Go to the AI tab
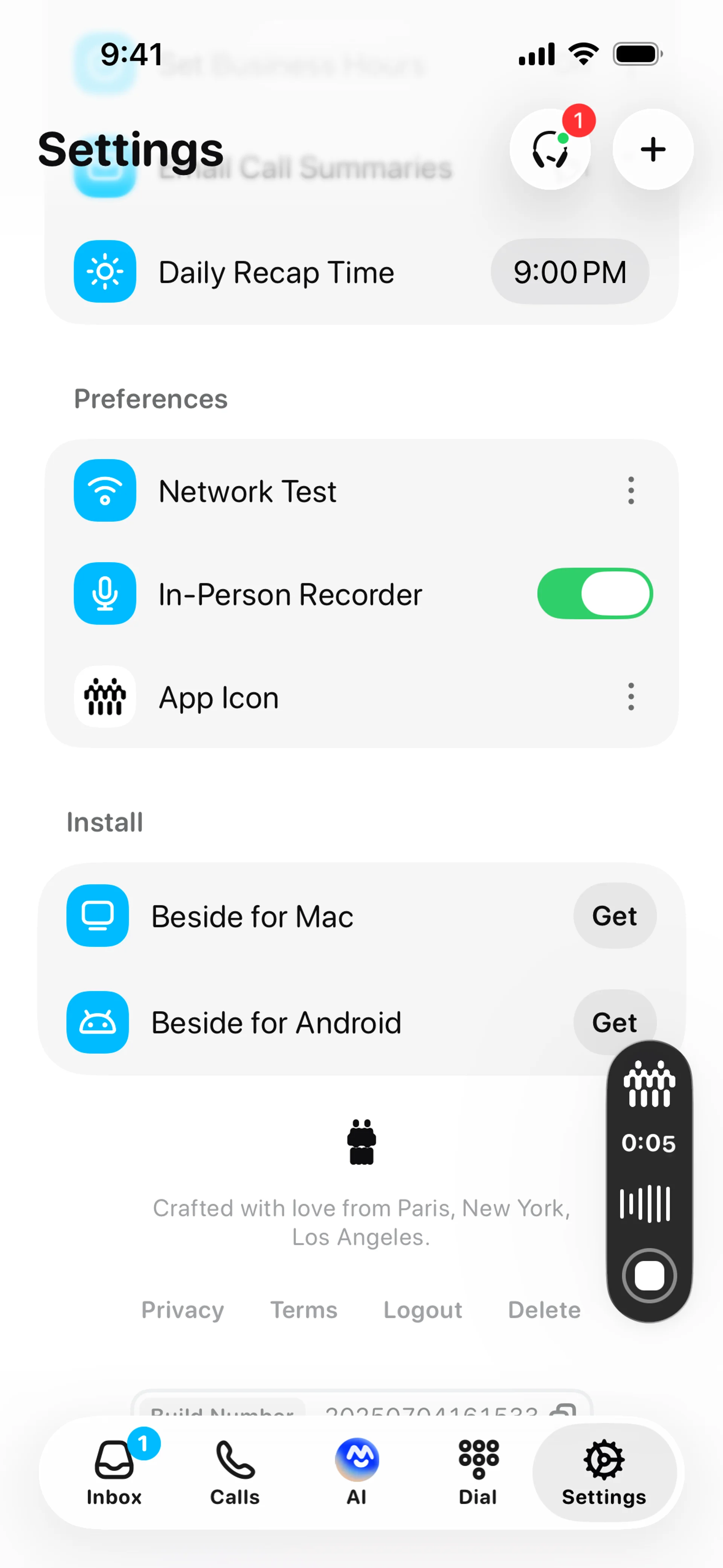The width and height of the screenshot is (723, 1568). coord(357,1472)
